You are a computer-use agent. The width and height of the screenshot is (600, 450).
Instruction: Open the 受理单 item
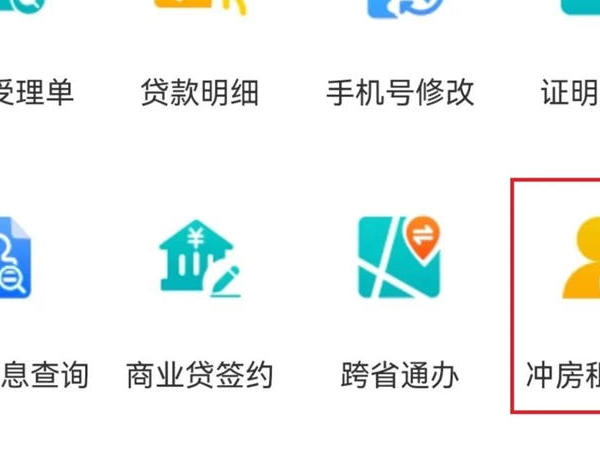pos(35,60)
